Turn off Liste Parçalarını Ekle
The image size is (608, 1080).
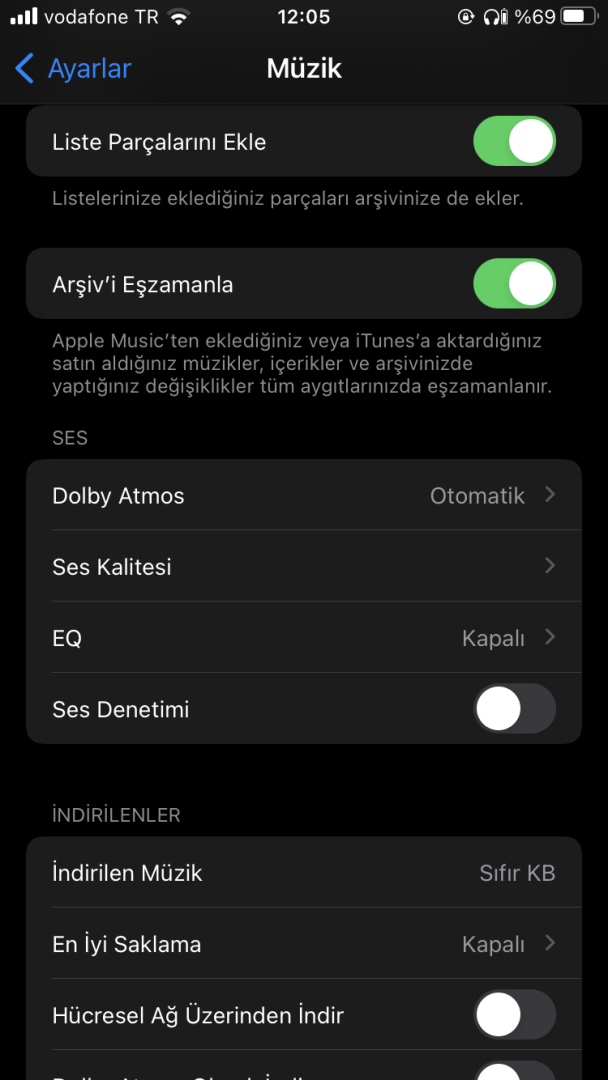513,141
